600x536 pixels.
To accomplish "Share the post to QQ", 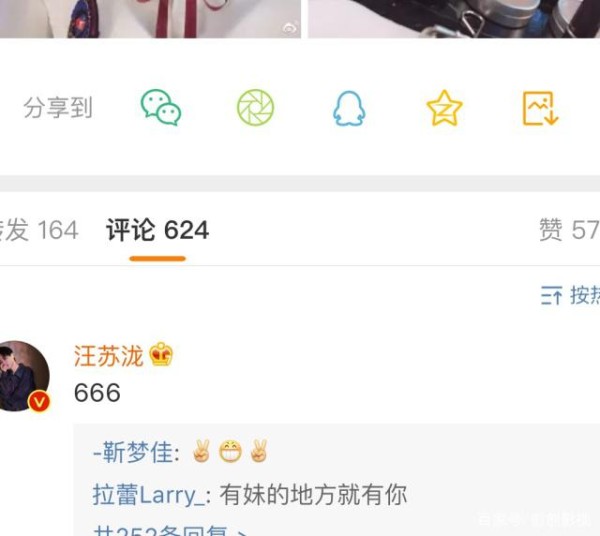I will [349, 108].
